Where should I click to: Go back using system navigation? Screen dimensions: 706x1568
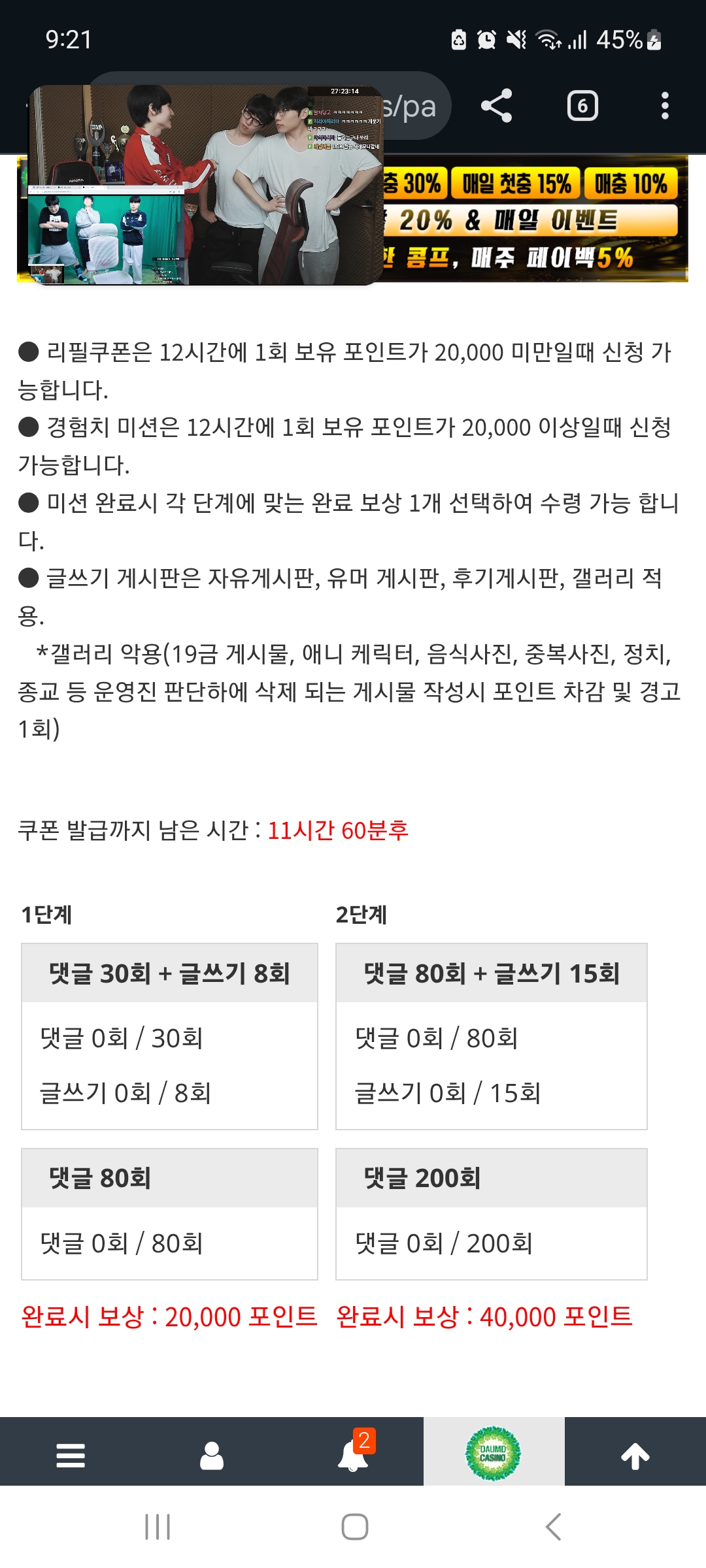553,1527
